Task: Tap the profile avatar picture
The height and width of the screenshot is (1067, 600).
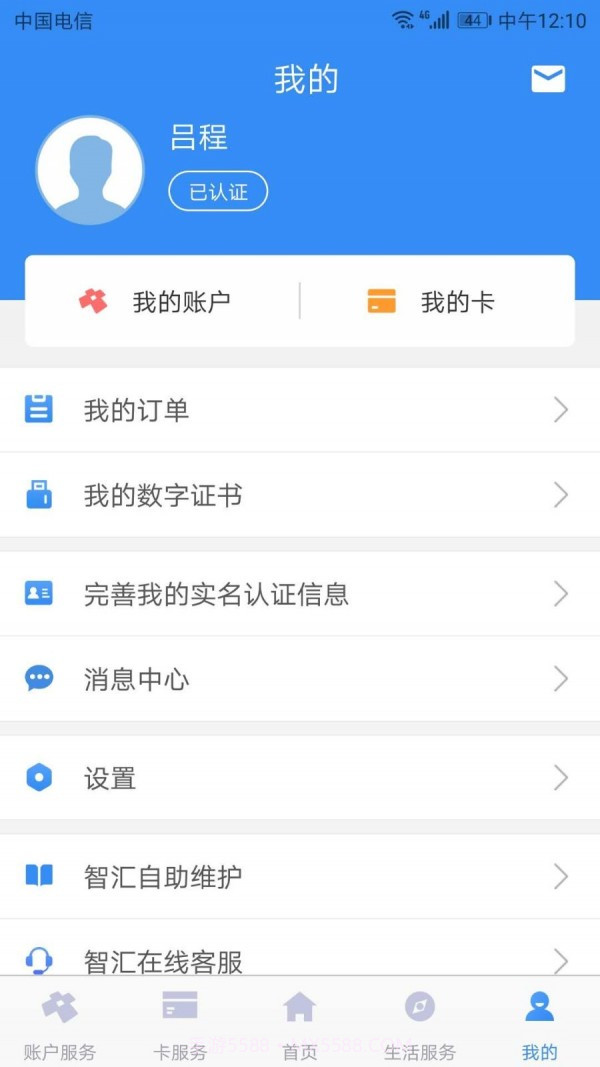Action: coord(90,171)
